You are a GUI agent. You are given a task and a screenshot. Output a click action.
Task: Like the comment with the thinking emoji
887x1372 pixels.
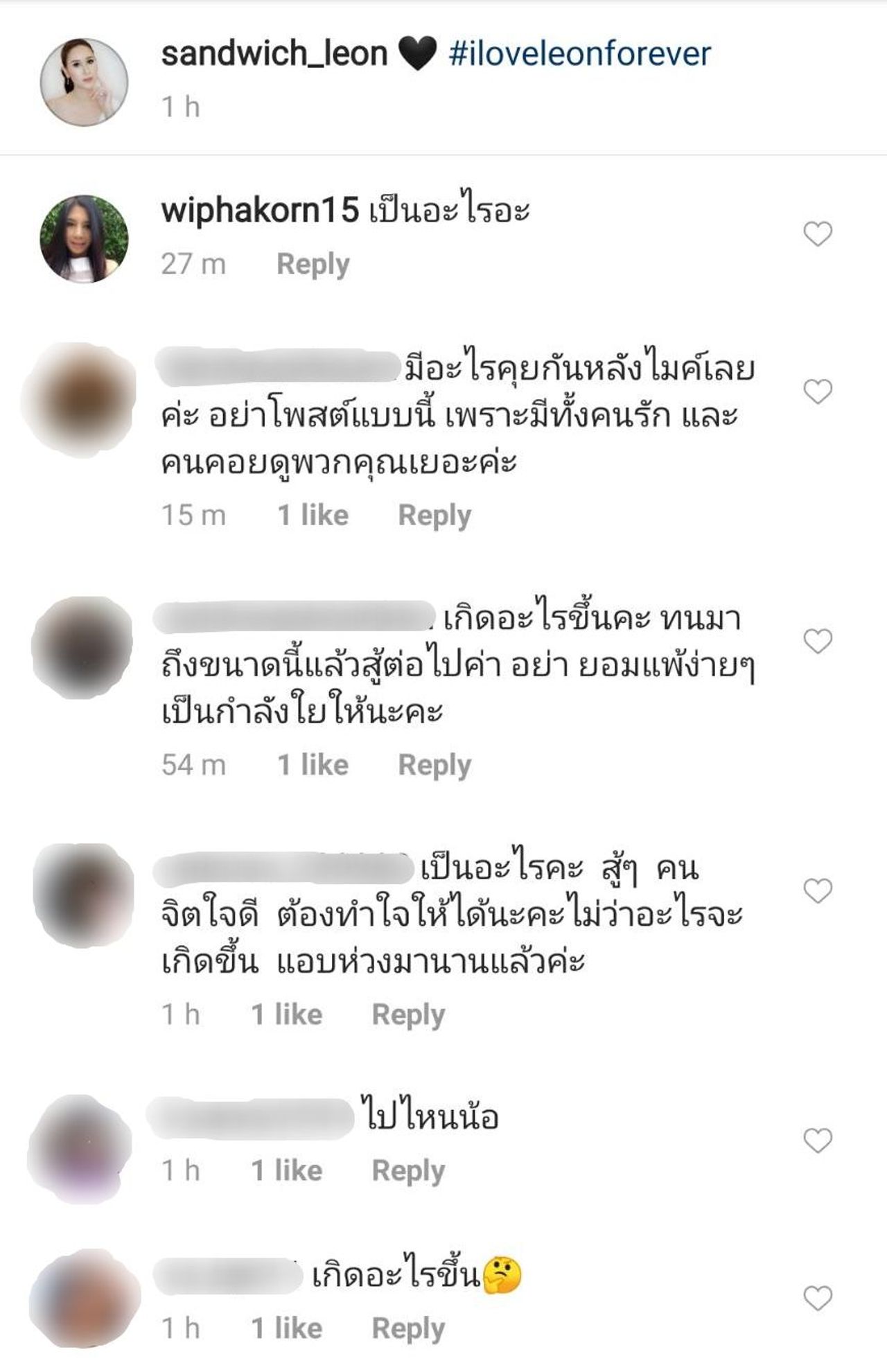pyautogui.click(x=818, y=1299)
